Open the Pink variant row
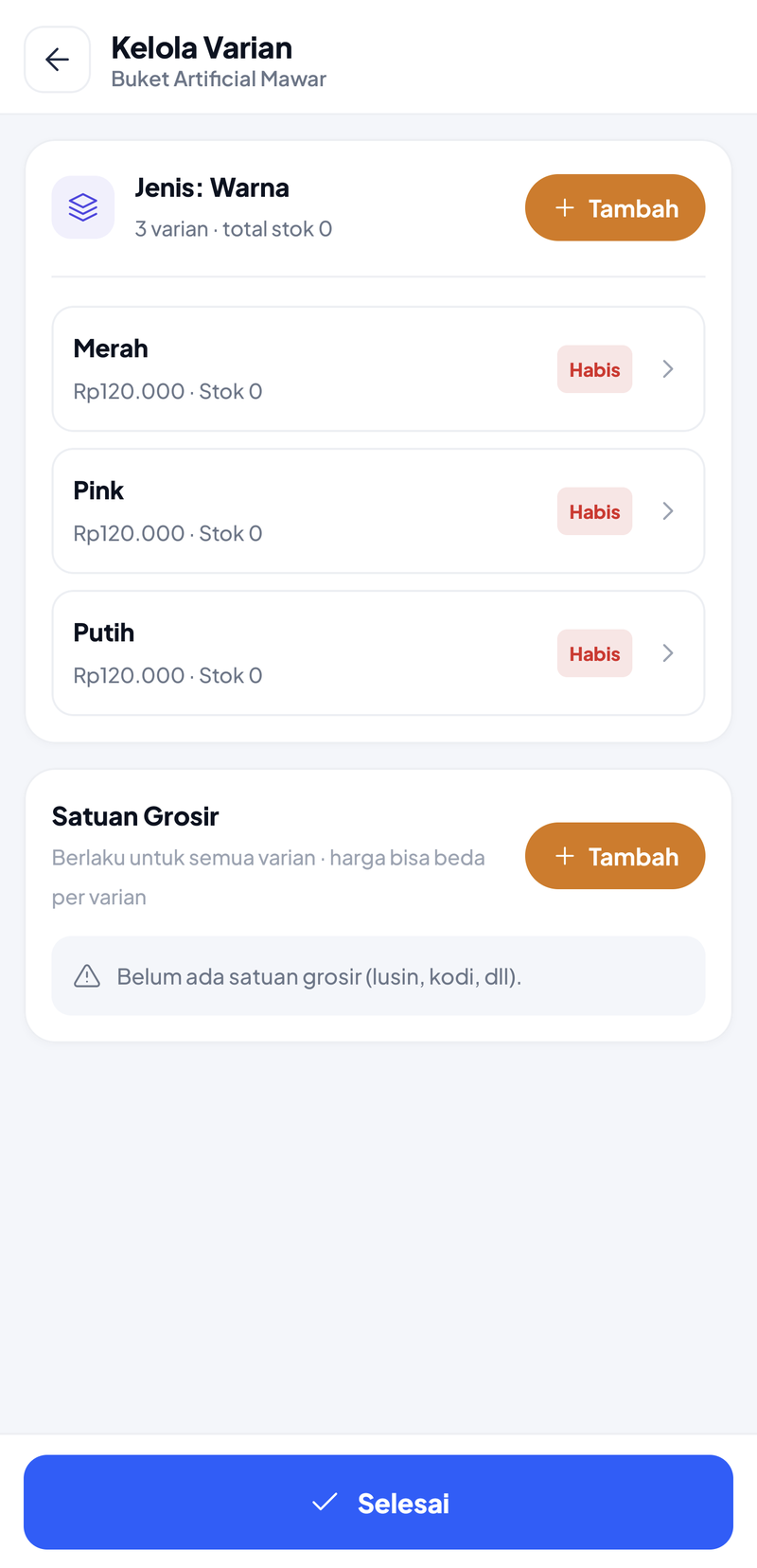The image size is (757, 1568). (378, 510)
